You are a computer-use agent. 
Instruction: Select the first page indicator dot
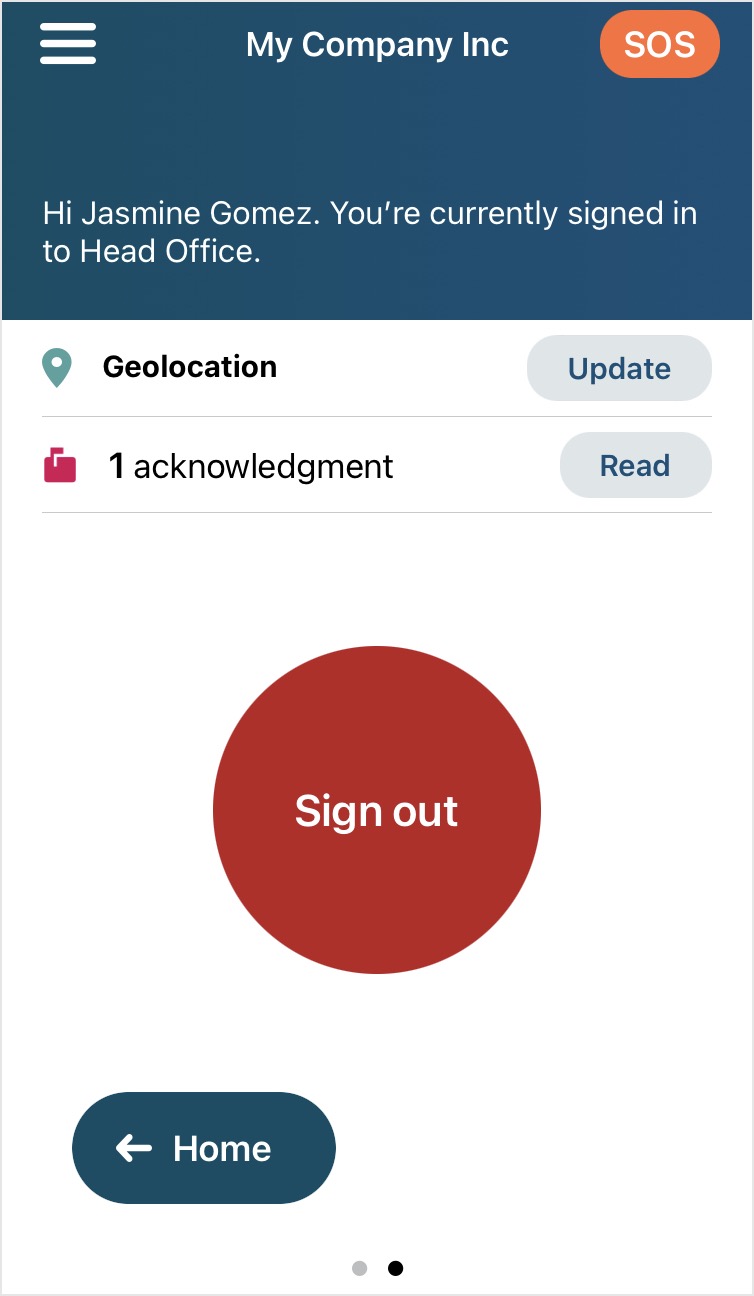(x=360, y=1268)
